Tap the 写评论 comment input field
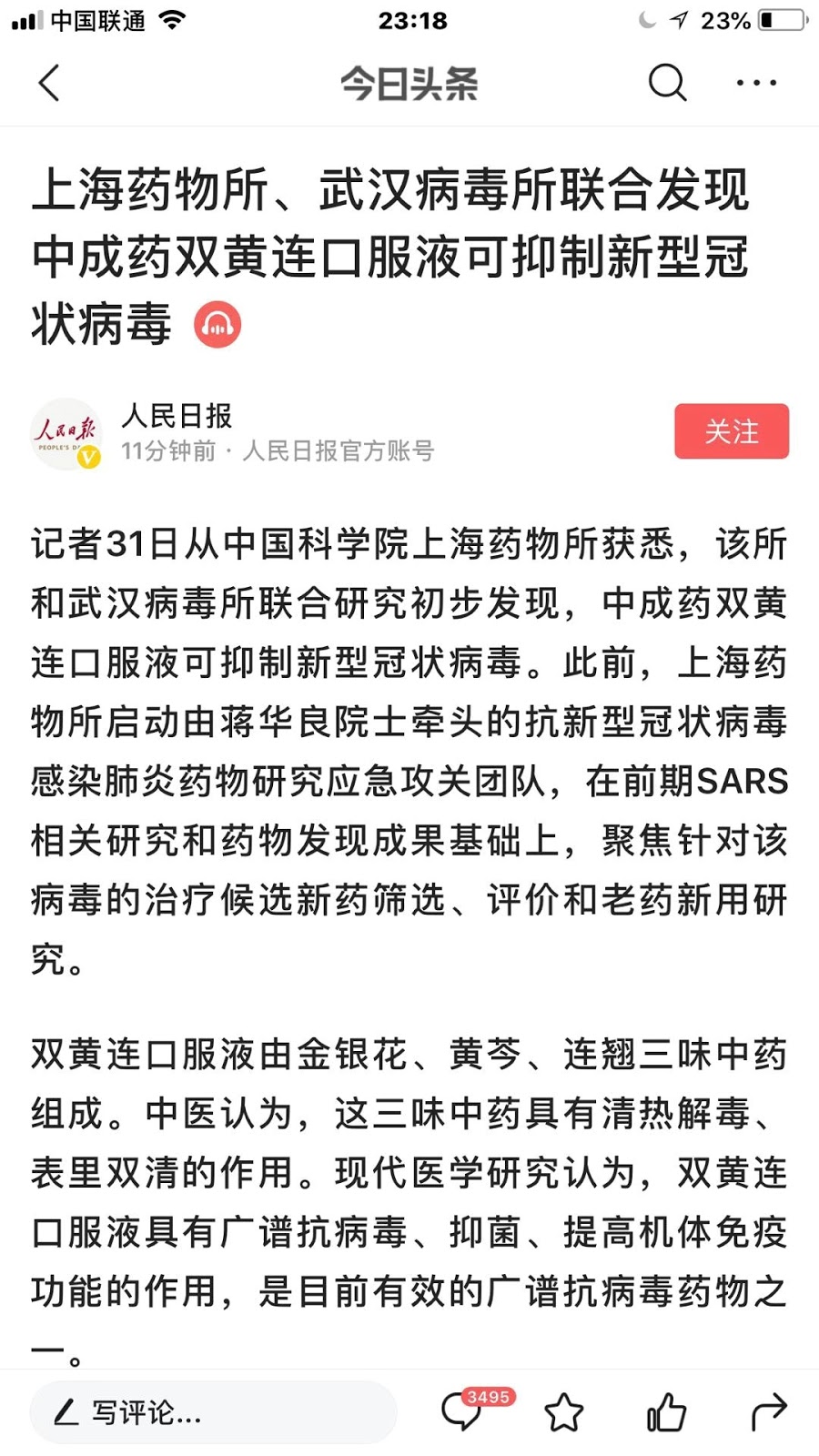Viewport: 819px width, 1456px height. tap(214, 1412)
